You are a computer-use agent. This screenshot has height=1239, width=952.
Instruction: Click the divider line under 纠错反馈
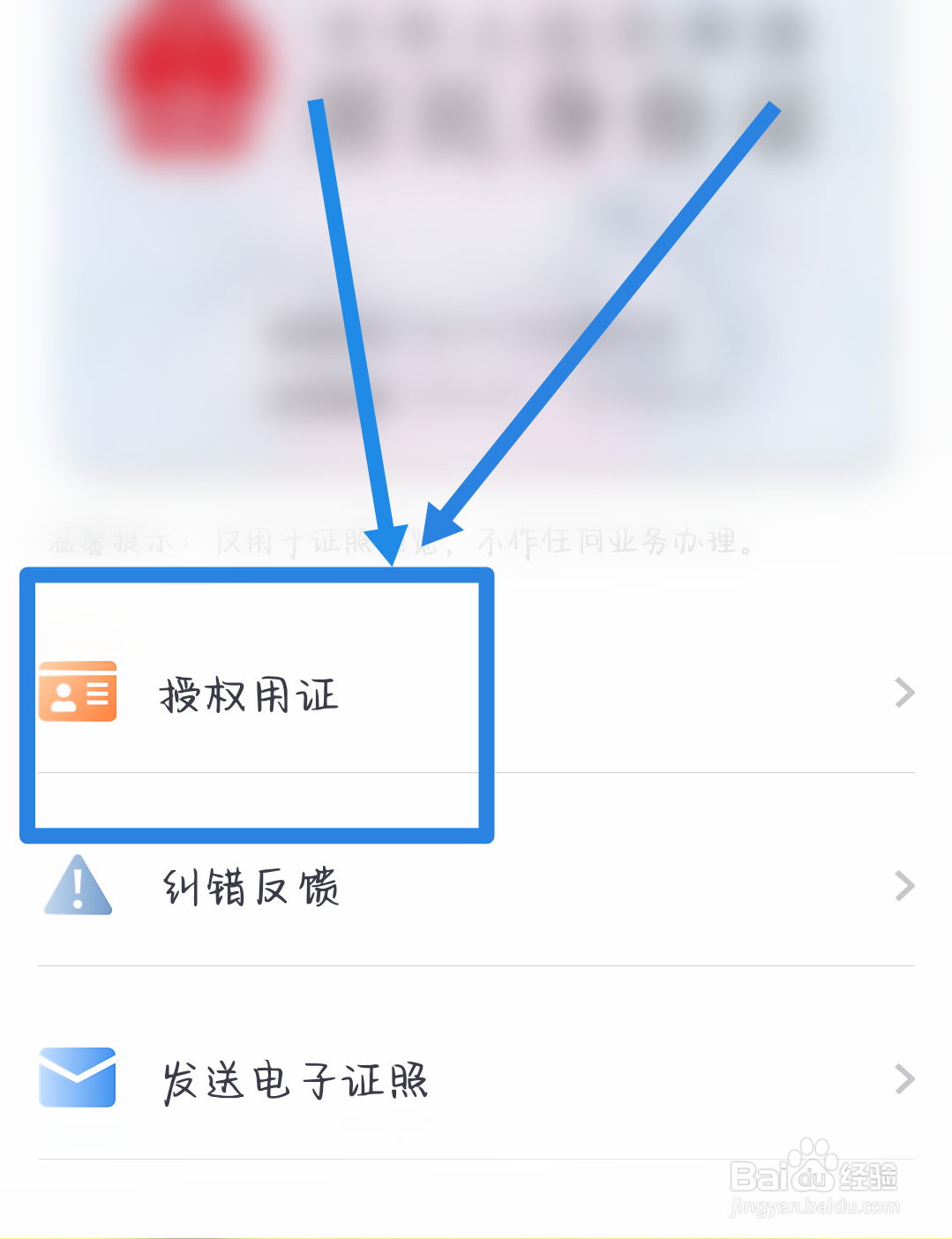476,965
